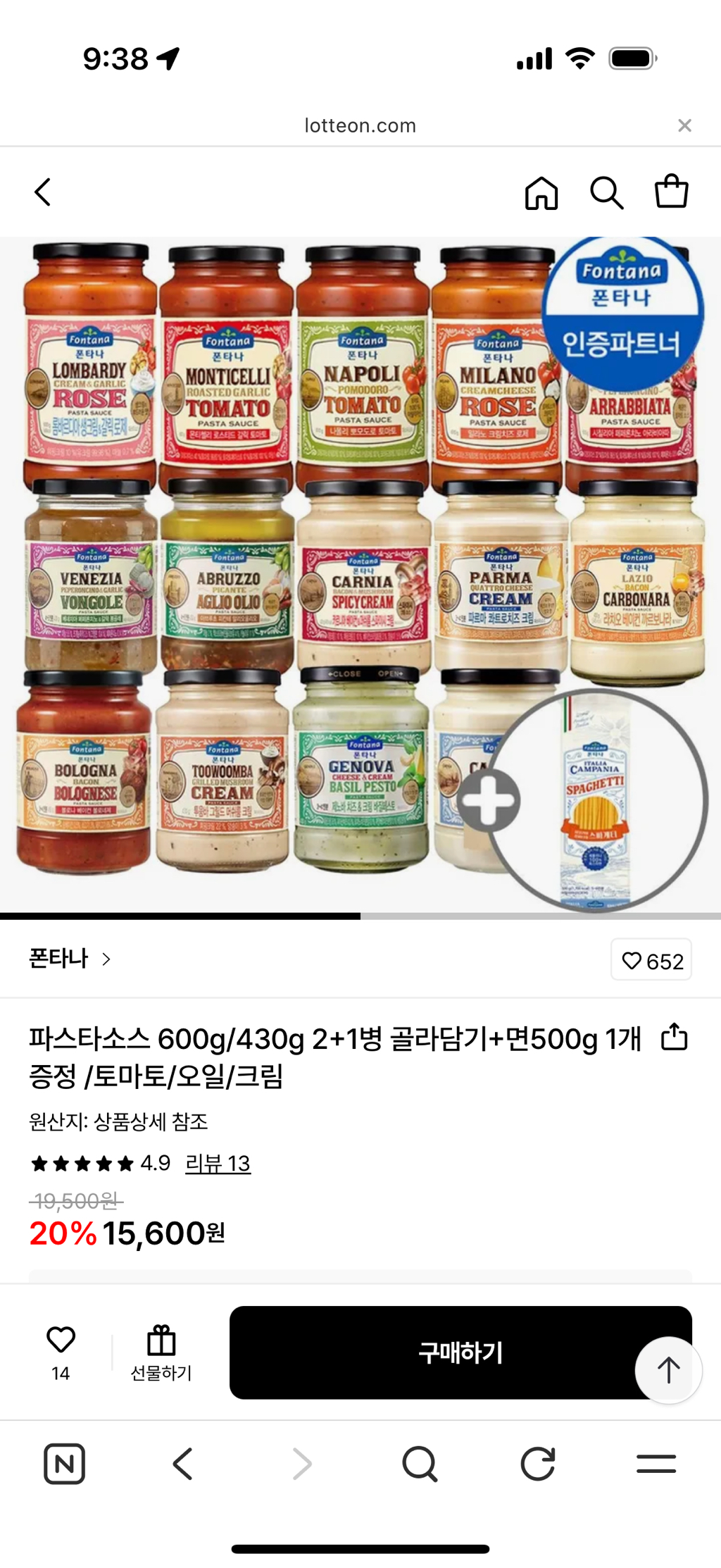
Task: Share this pasta sauce product
Action: pos(674,1037)
